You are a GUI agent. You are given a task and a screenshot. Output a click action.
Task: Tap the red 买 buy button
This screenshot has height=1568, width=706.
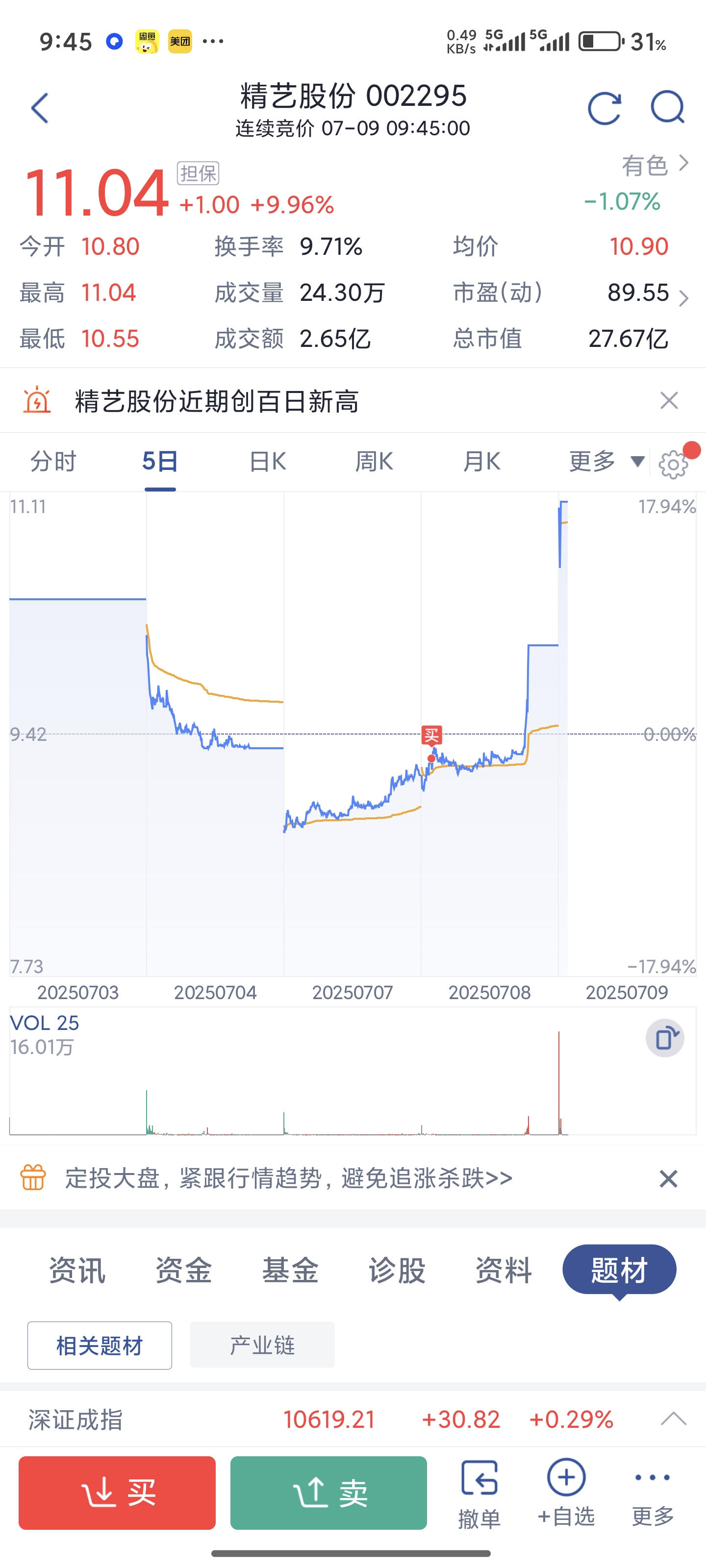[x=117, y=1493]
